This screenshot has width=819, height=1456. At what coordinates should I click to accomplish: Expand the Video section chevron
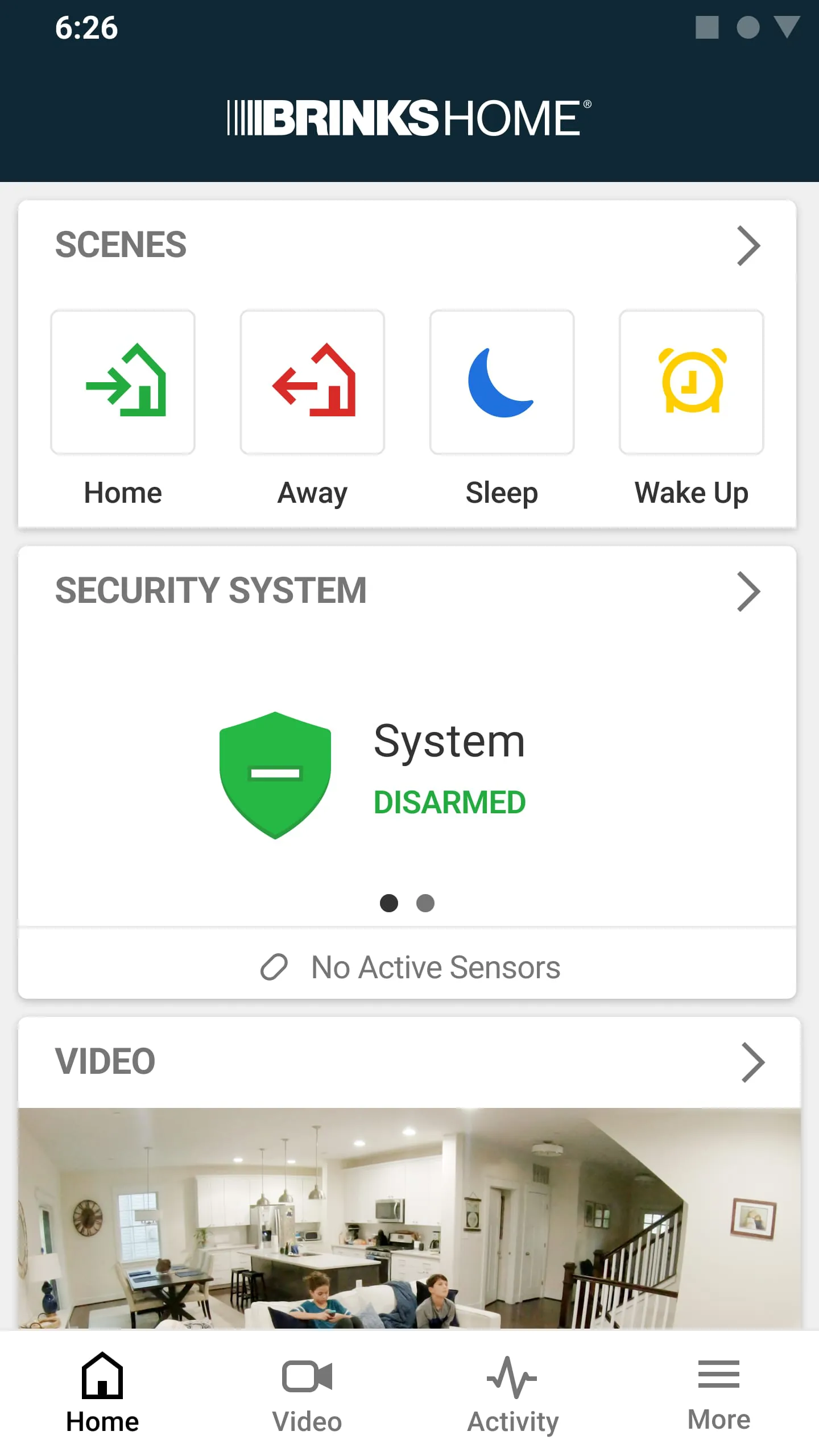pos(752,1062)
